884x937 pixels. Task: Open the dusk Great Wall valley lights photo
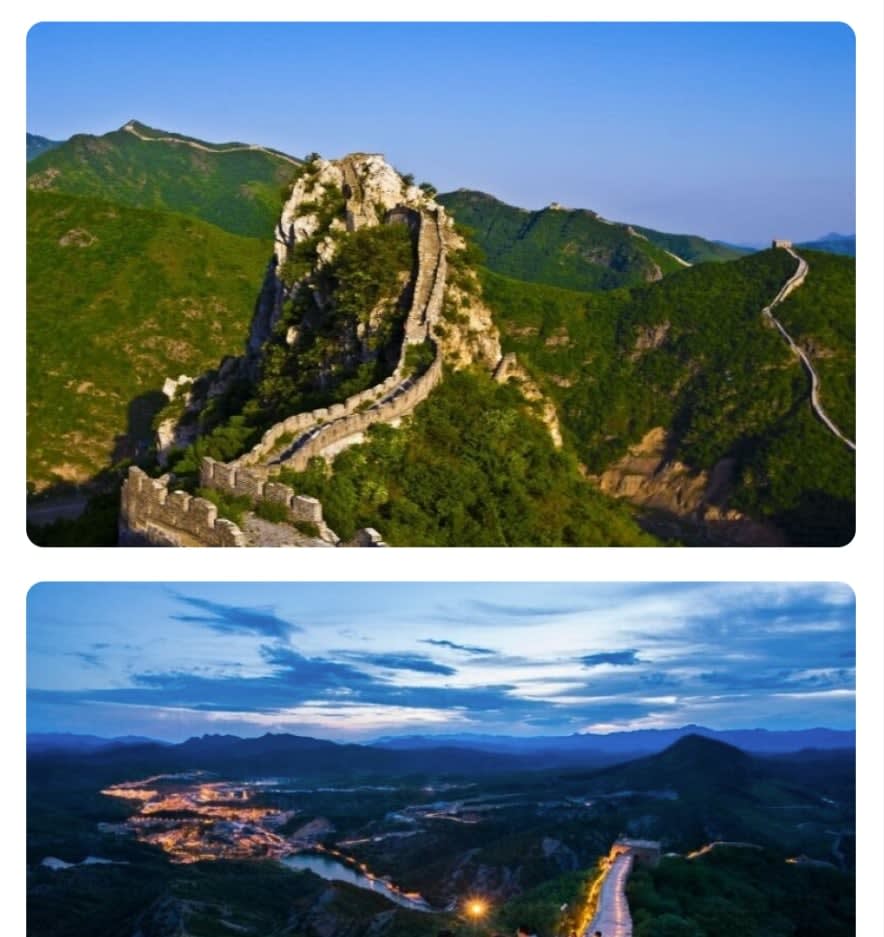tap(440, 758)
